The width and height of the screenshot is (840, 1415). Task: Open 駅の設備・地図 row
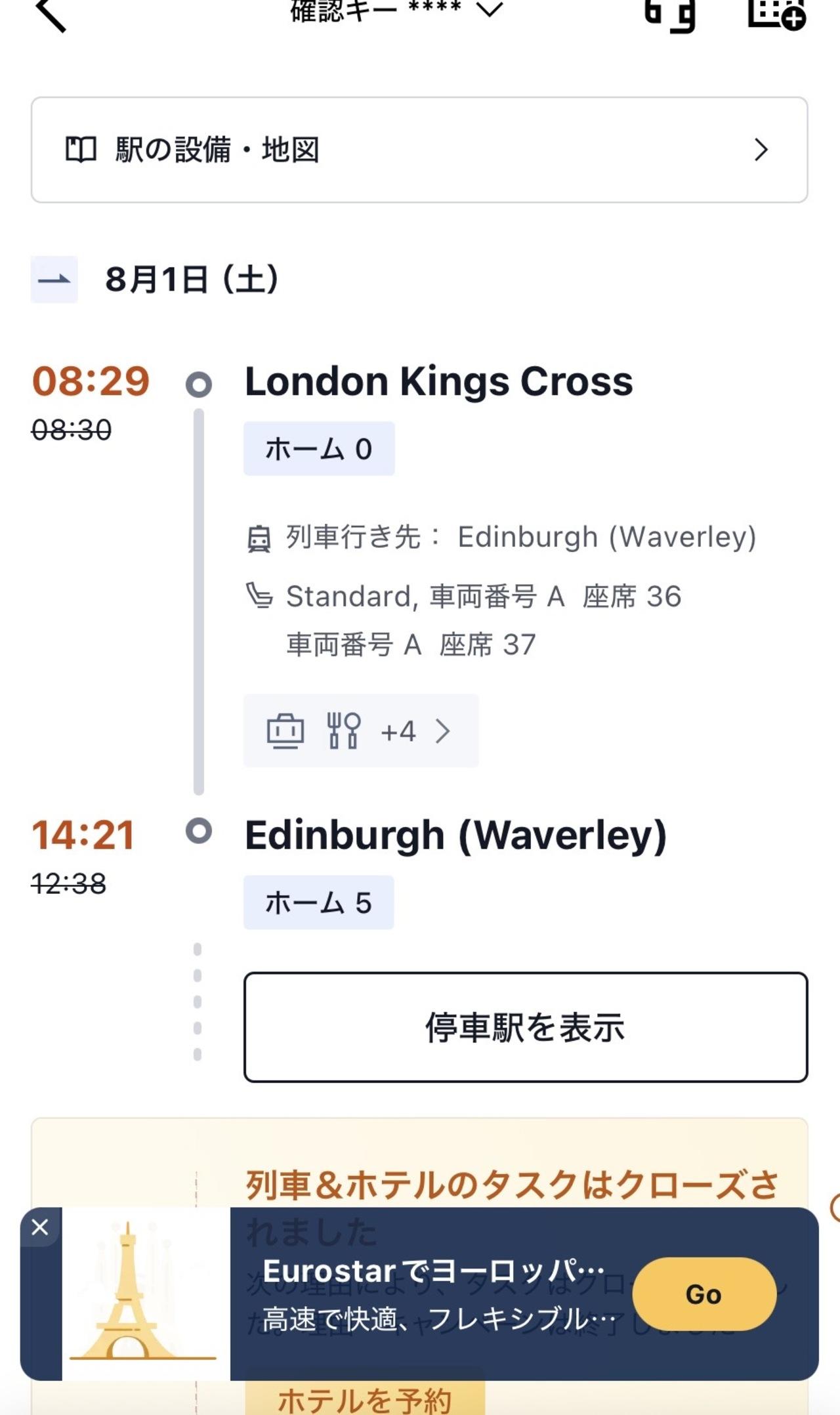(x=419, y=150)
